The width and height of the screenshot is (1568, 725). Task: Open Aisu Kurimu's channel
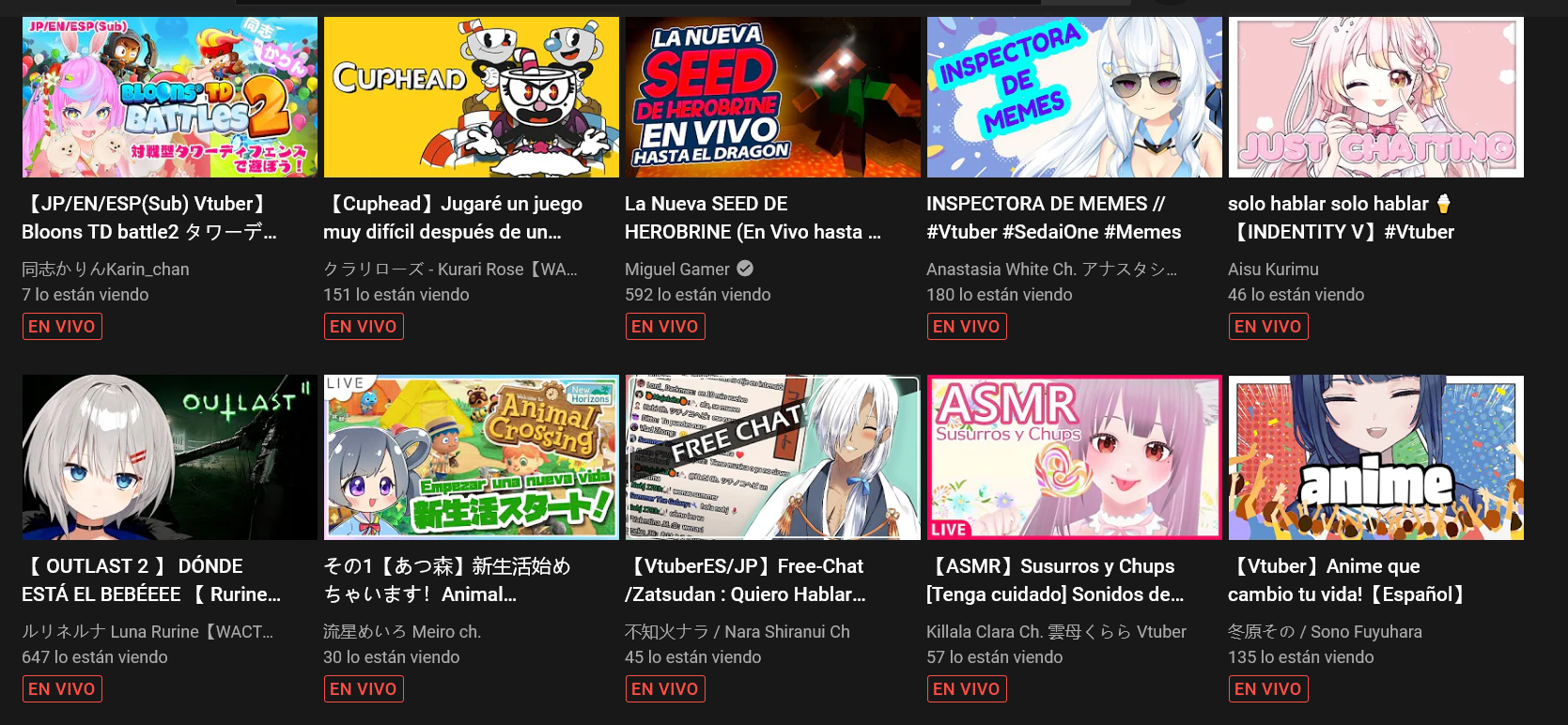point(1273,270)
